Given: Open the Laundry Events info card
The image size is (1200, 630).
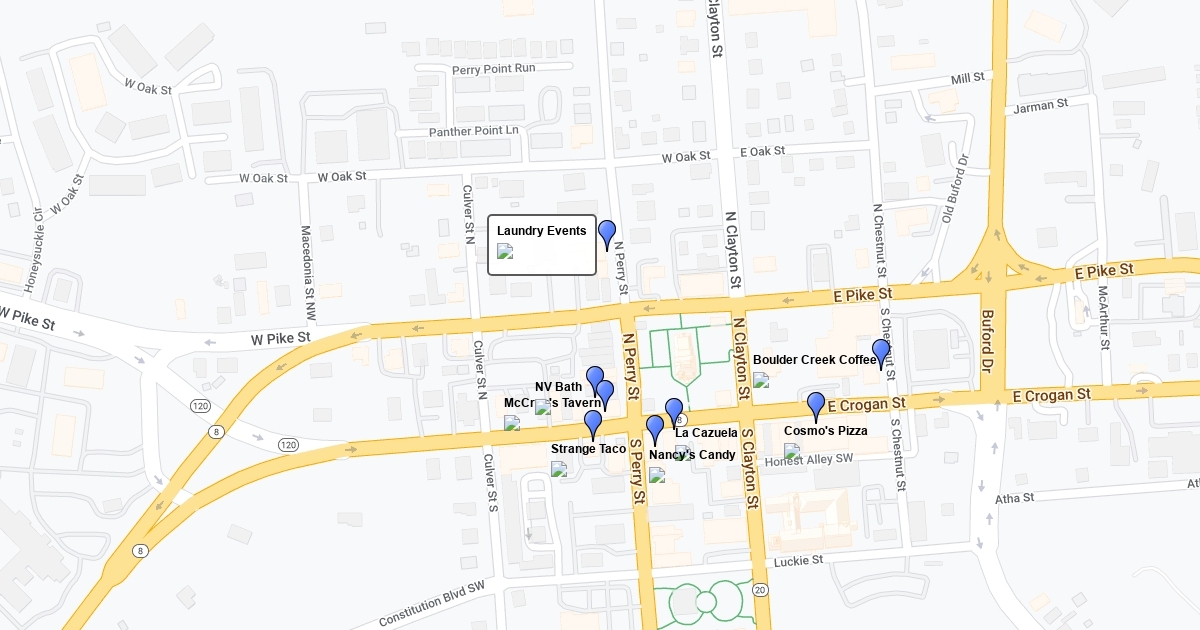Looking at the screenshot, I should pos(541,244).
